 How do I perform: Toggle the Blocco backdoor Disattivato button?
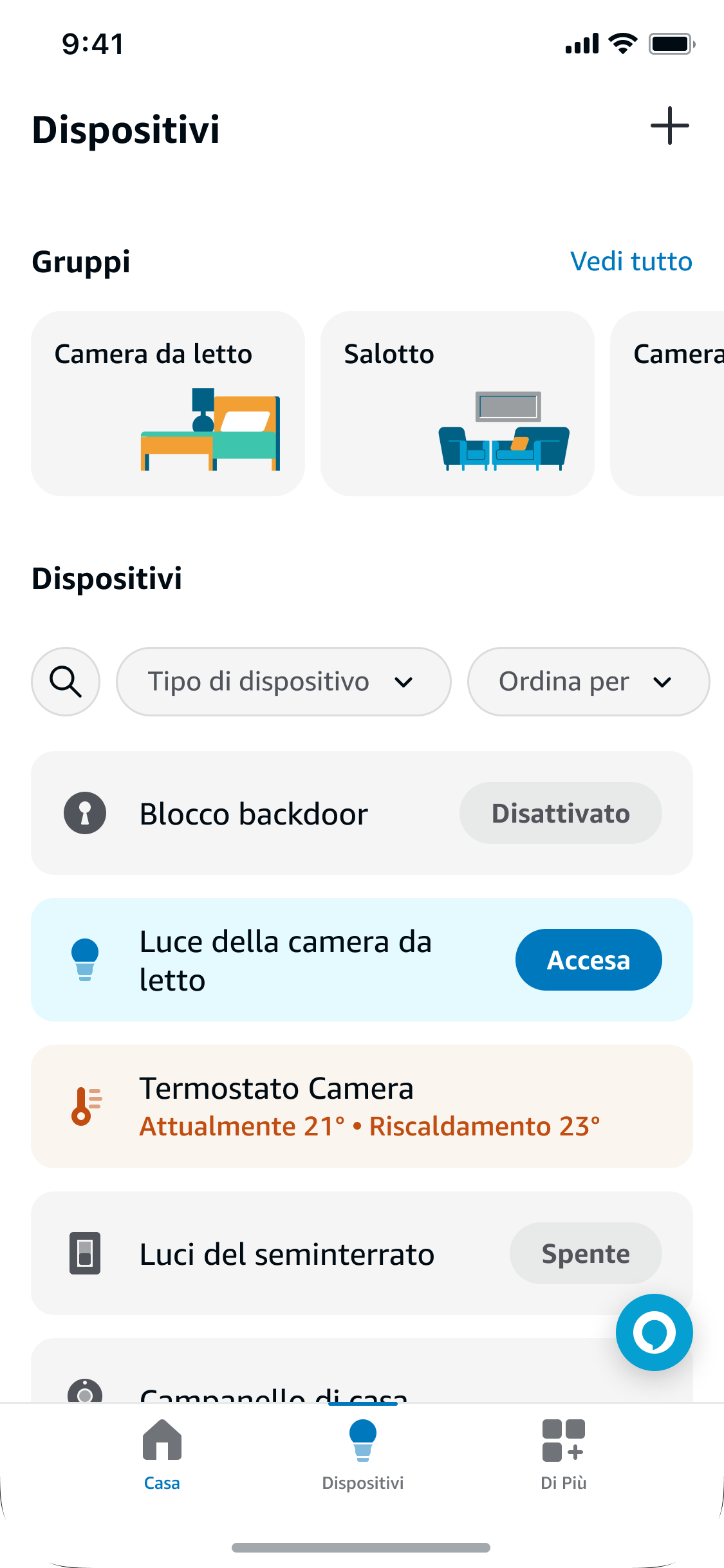pyautogui.click(x=560, y=813)
